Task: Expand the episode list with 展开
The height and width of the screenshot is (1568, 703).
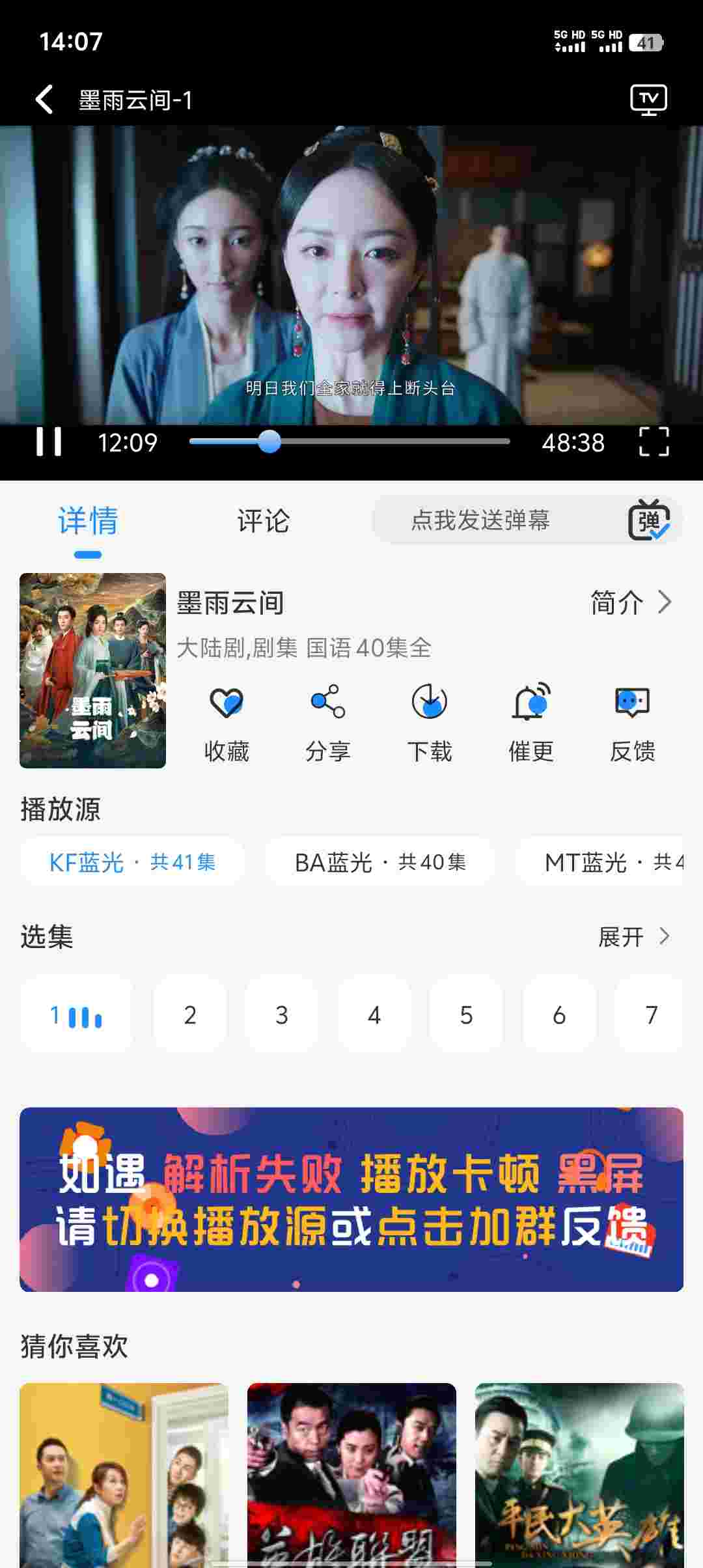Action: pos(633,937)
